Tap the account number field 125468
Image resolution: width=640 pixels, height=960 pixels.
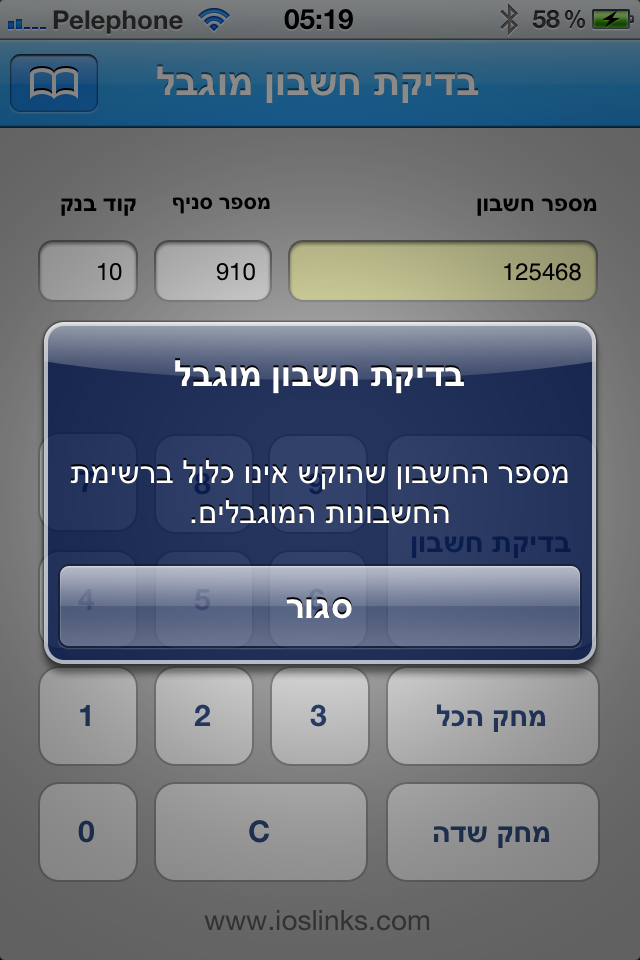(443, 271)
